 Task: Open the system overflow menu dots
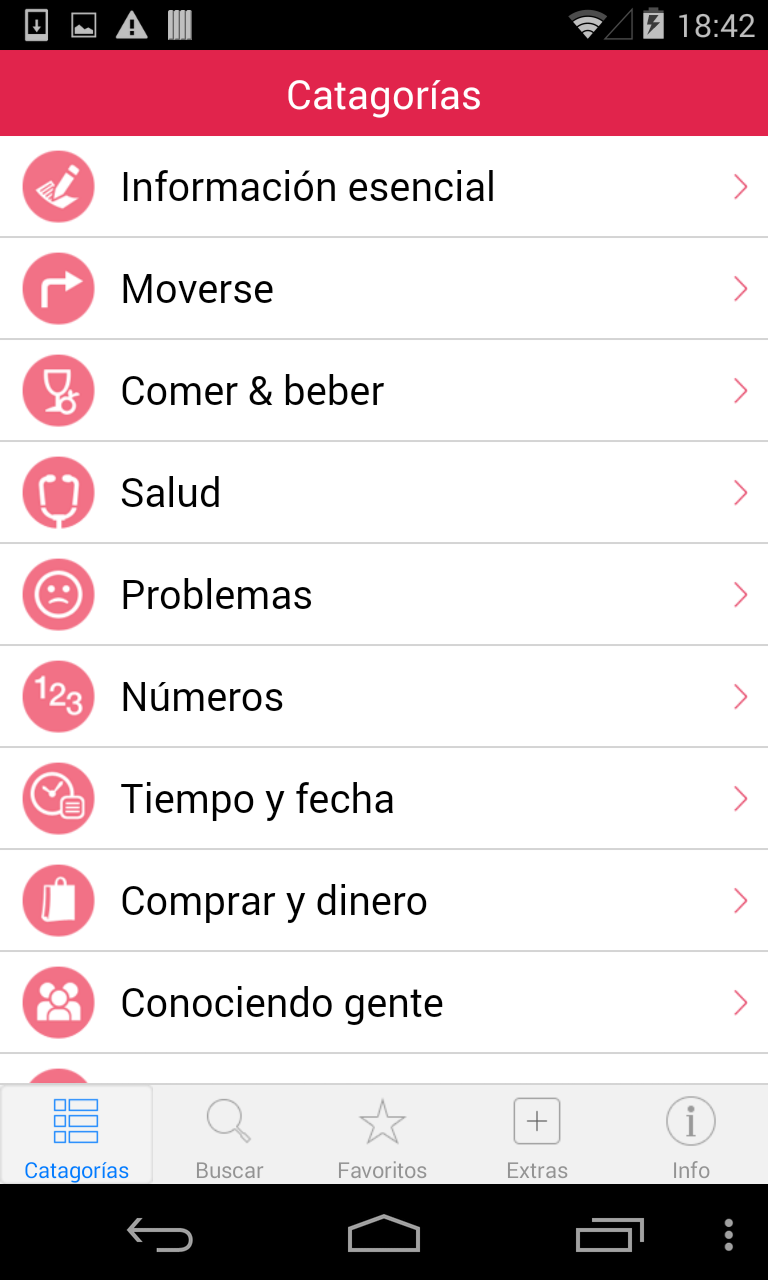pos(728,1234)
